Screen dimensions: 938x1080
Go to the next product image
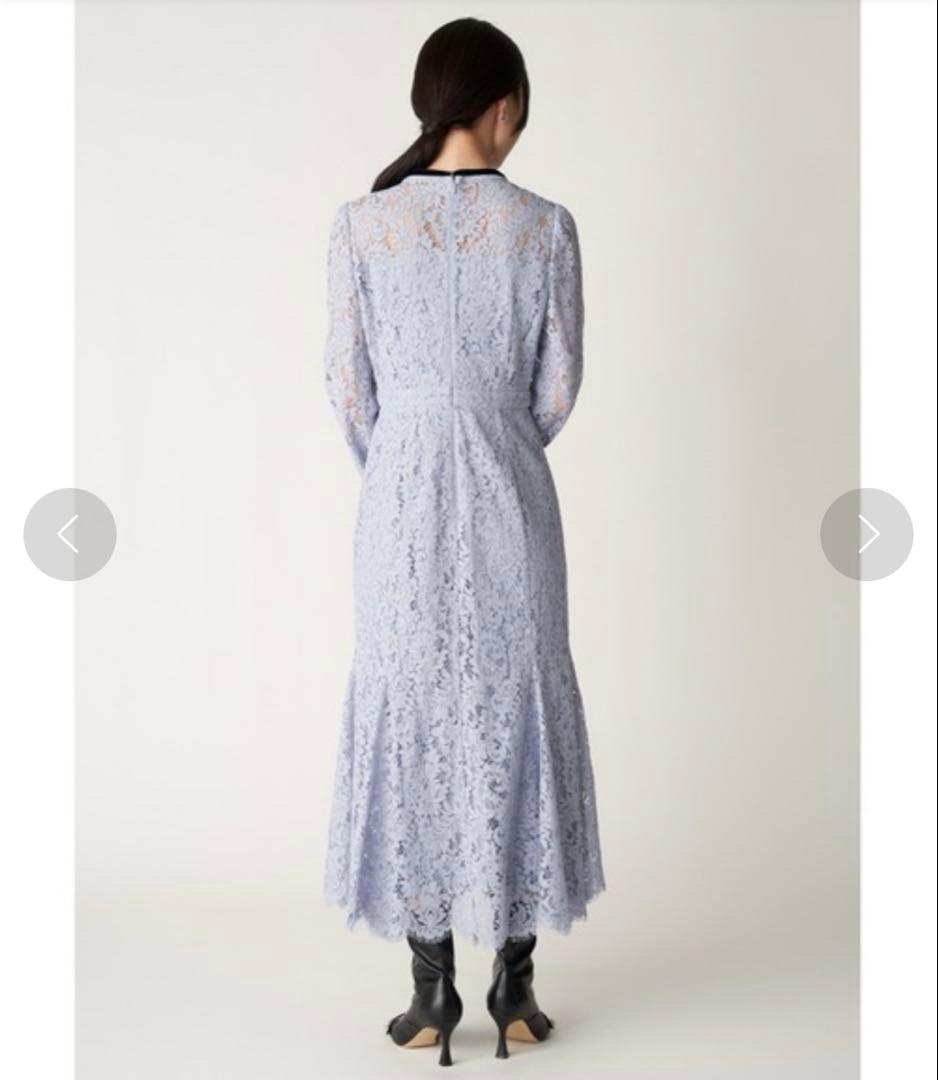click(x=866, y=534)
